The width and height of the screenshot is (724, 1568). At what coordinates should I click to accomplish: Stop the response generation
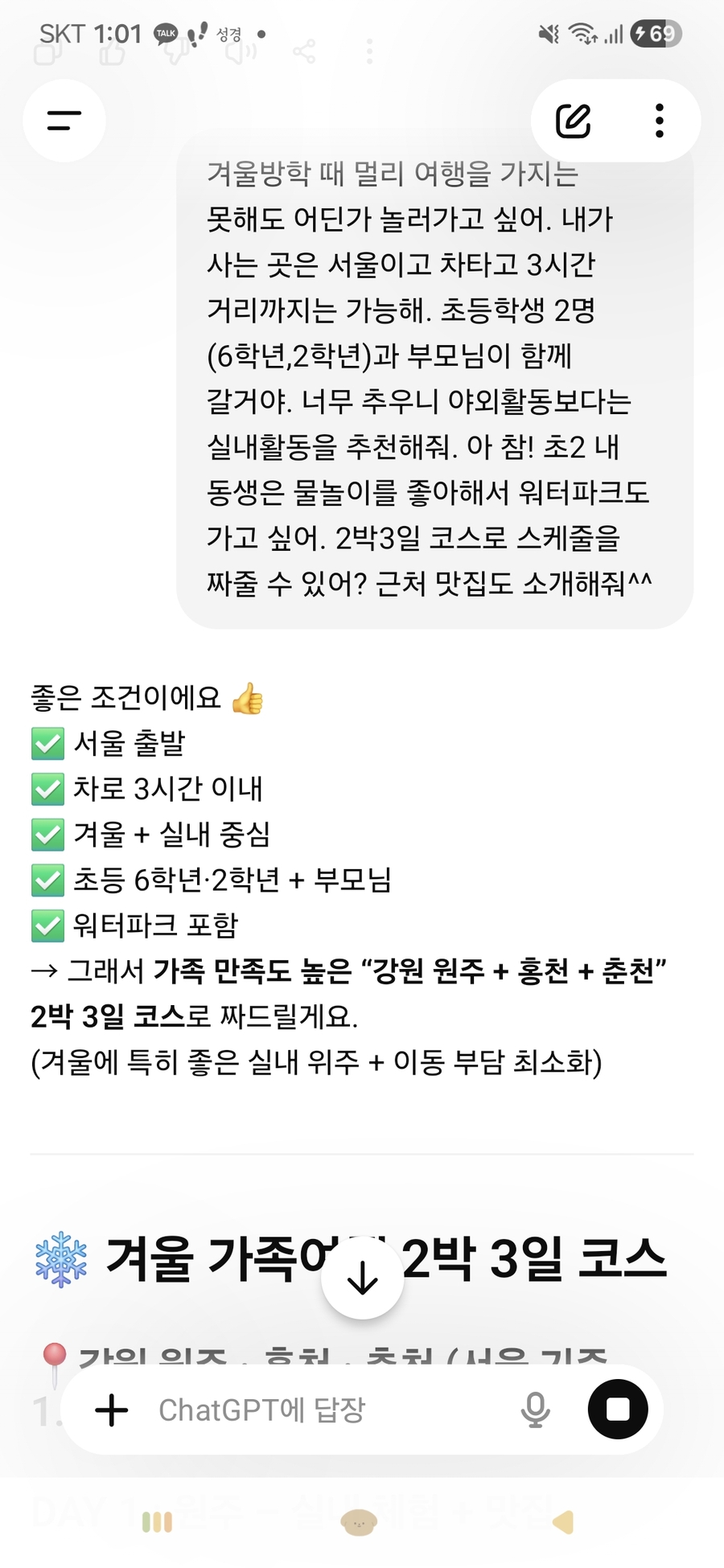click(x=618, y=1410)
